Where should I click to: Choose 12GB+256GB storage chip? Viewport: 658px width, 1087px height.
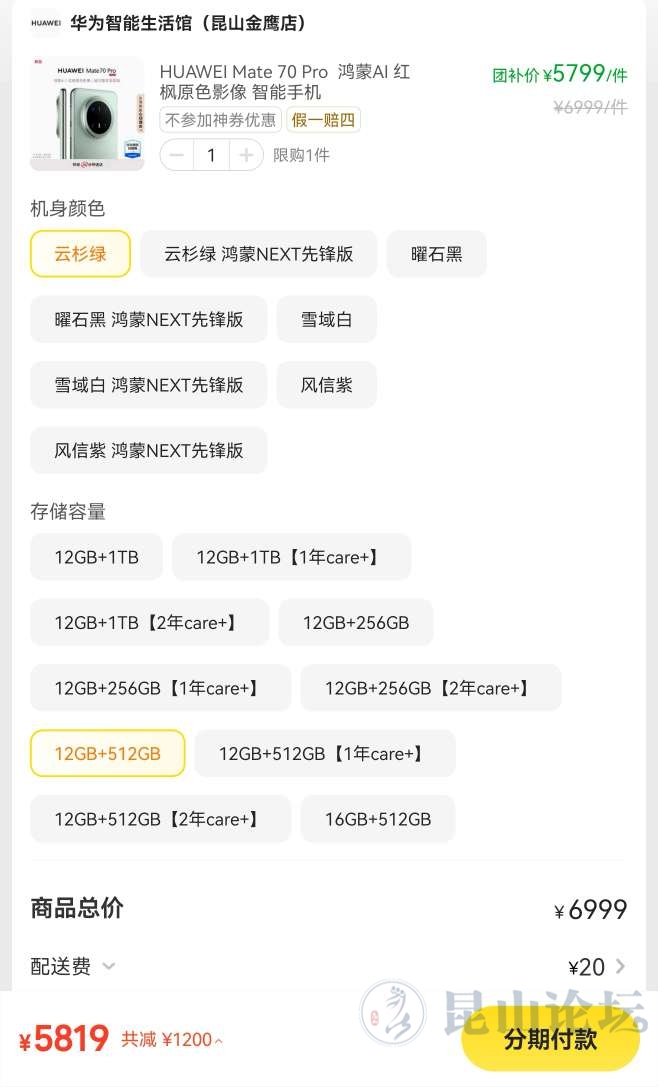tap(356, 623)
